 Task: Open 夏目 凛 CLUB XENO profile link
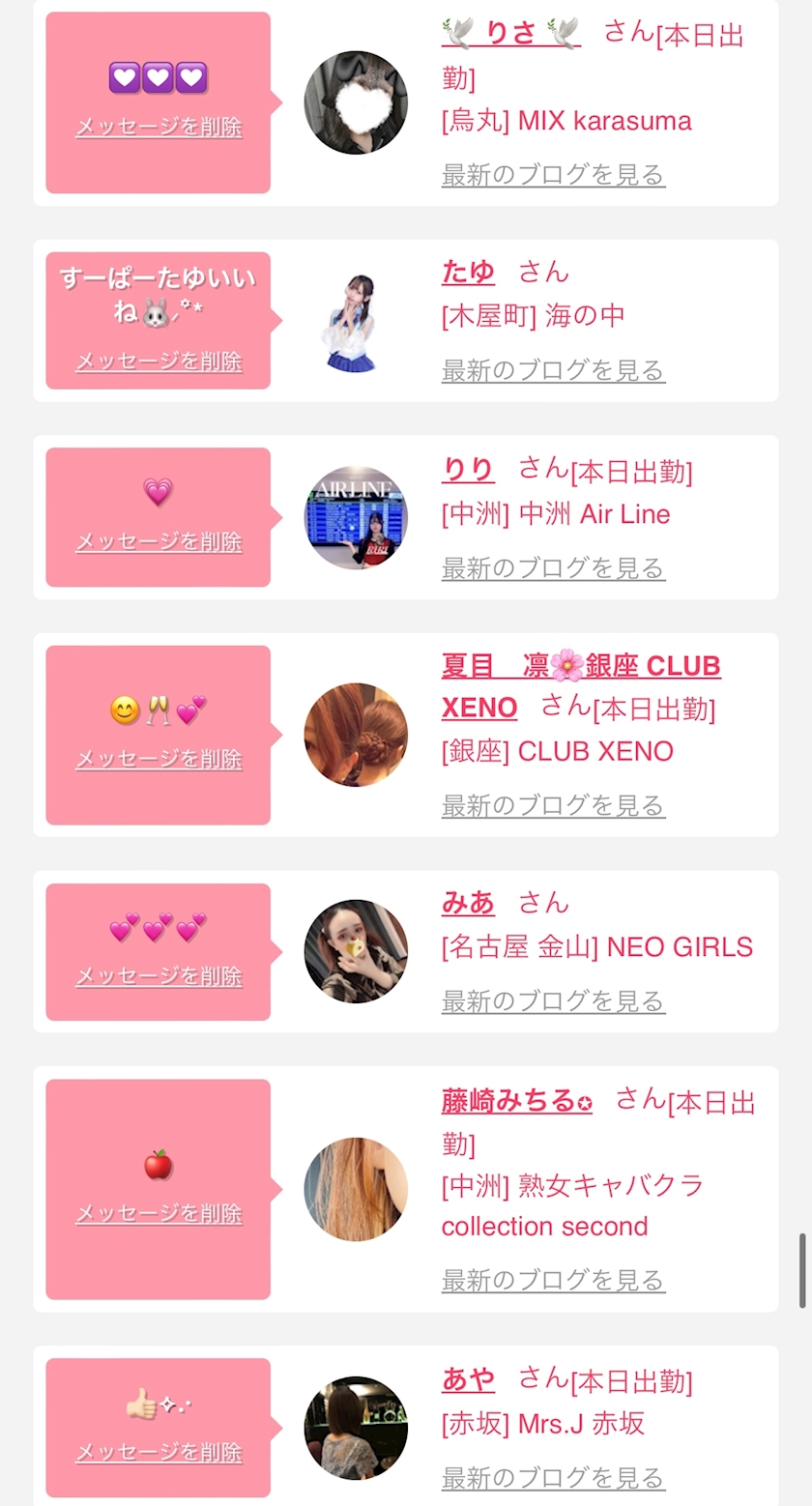(x=580, y=667)
